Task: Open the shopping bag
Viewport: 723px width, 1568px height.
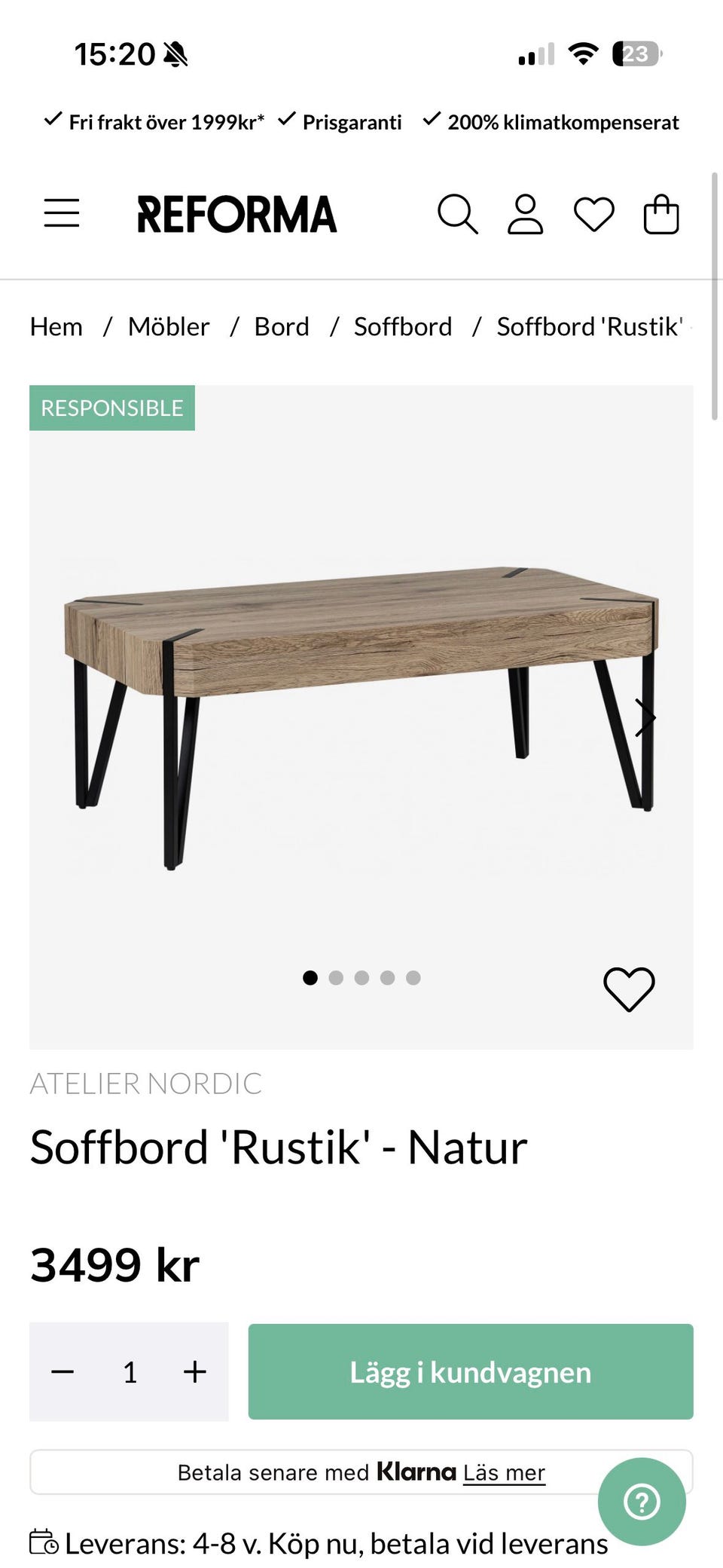Action: [x=661, y=214]
